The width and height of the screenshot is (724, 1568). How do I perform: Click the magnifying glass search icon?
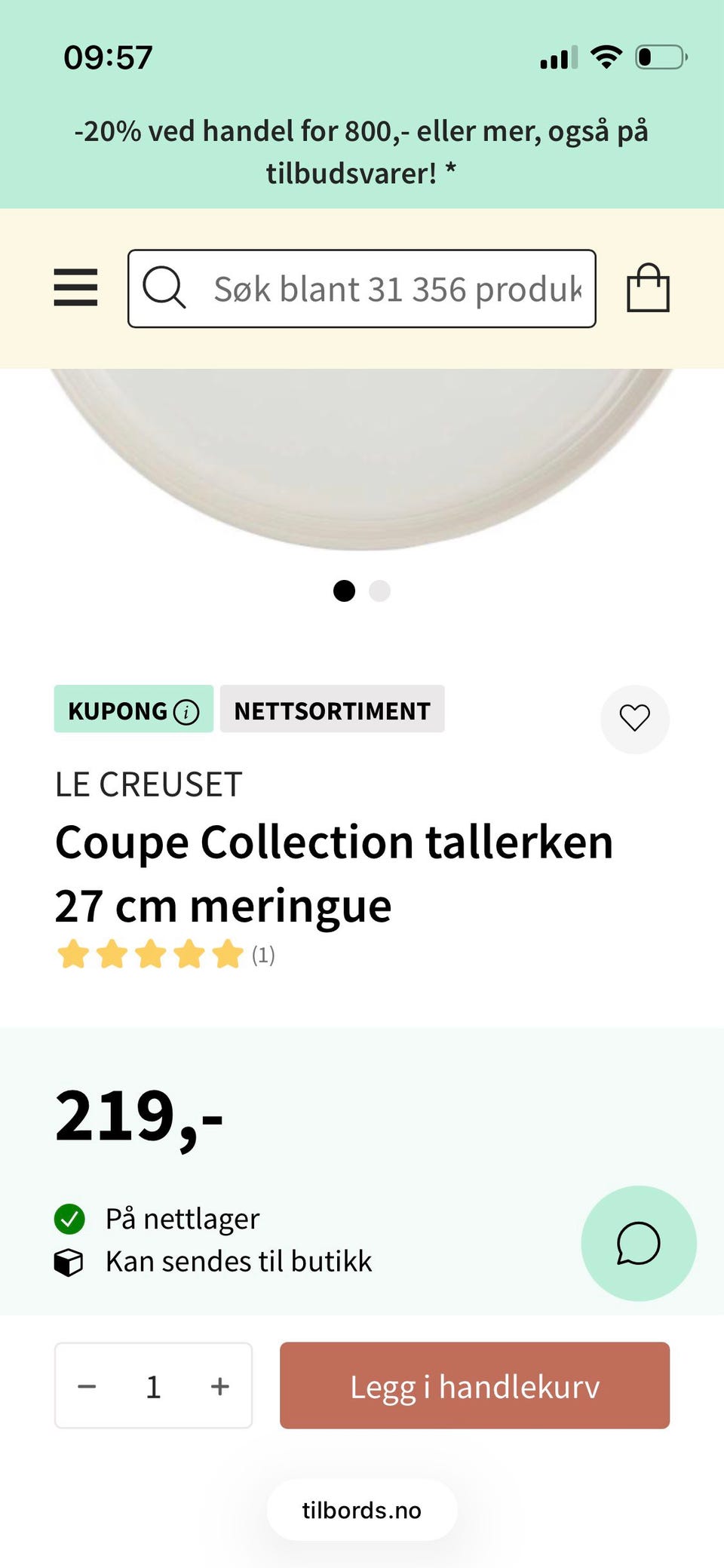[165, 287]
